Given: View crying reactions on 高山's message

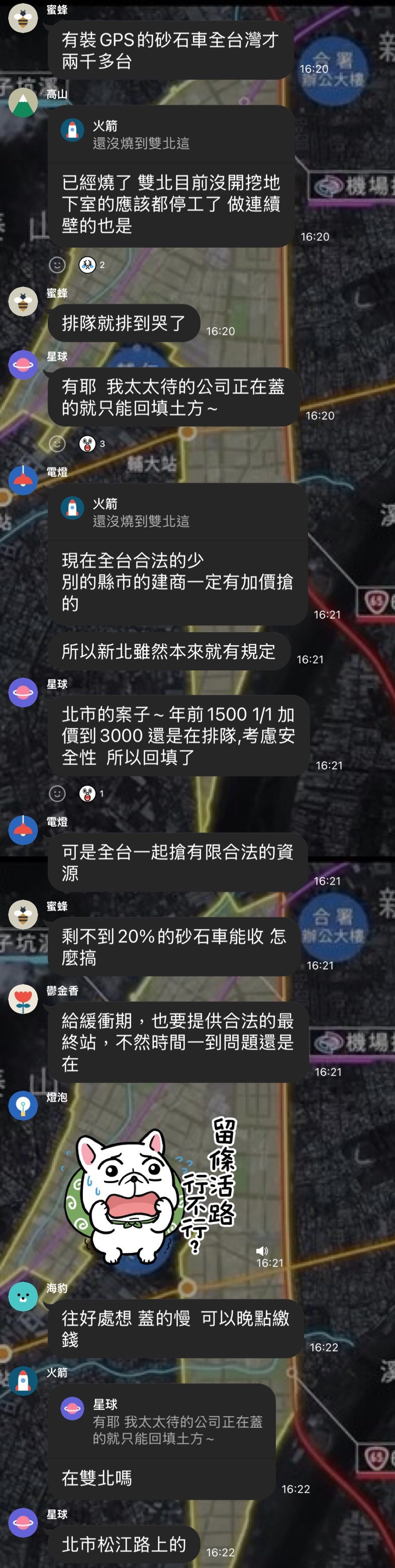Looking at the screenshot, I should (x=92, y=264).
